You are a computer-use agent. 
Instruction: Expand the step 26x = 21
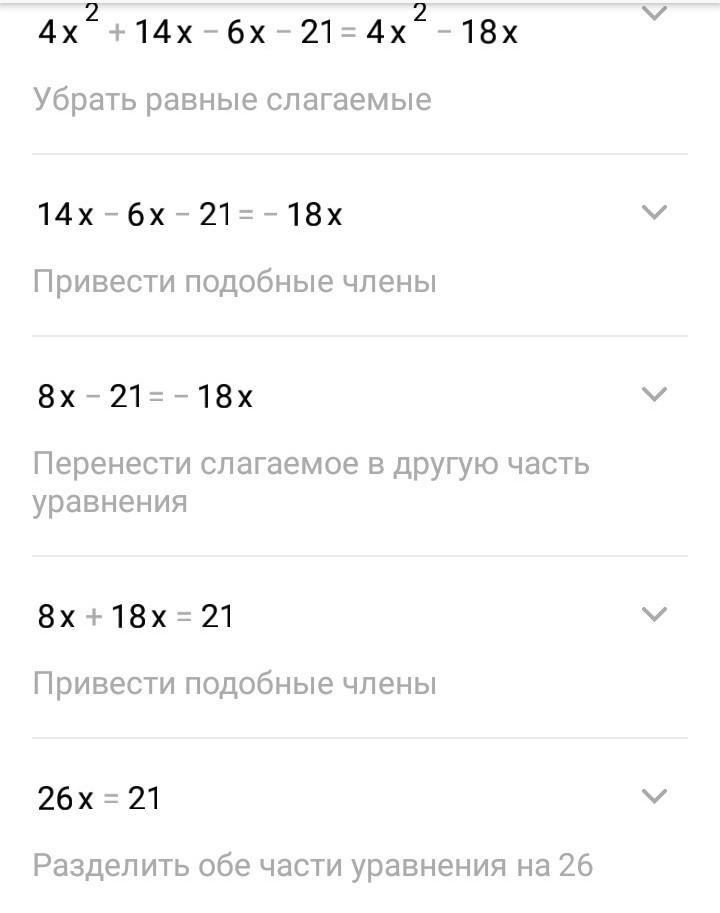[x=653, y=796]
